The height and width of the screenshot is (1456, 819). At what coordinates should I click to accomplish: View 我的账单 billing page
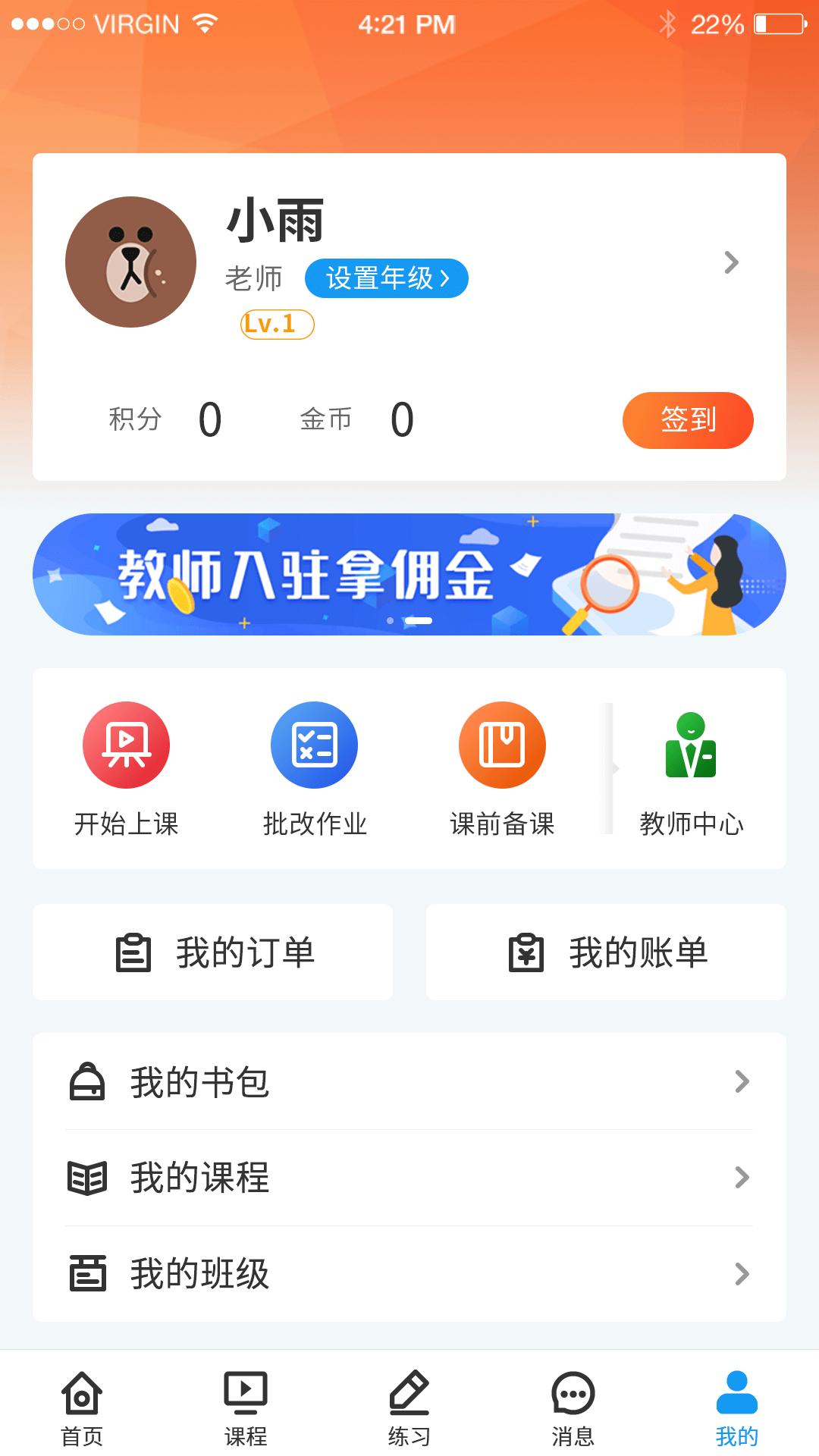pyautogui.click(x=605, y=952)
